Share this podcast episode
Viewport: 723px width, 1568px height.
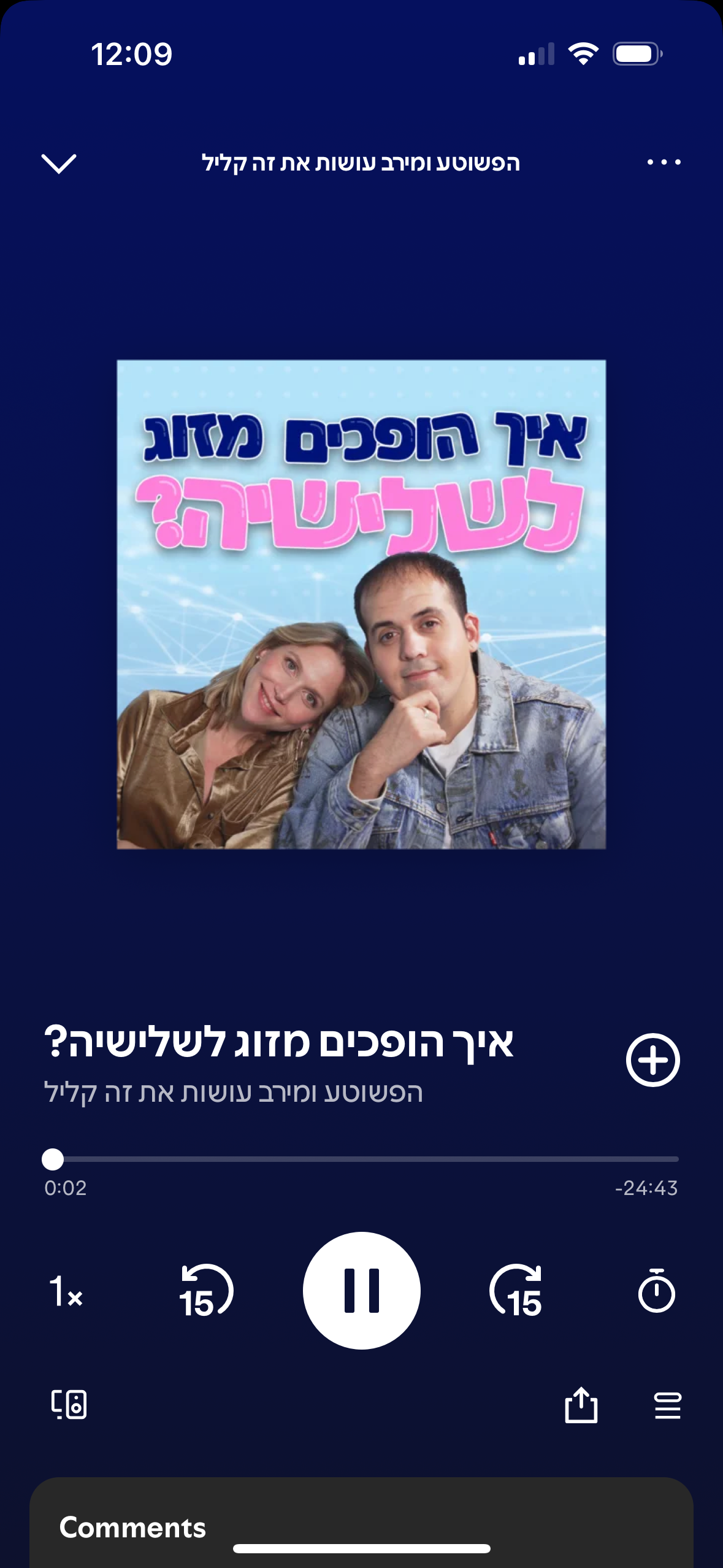(x=581, y=1404)
